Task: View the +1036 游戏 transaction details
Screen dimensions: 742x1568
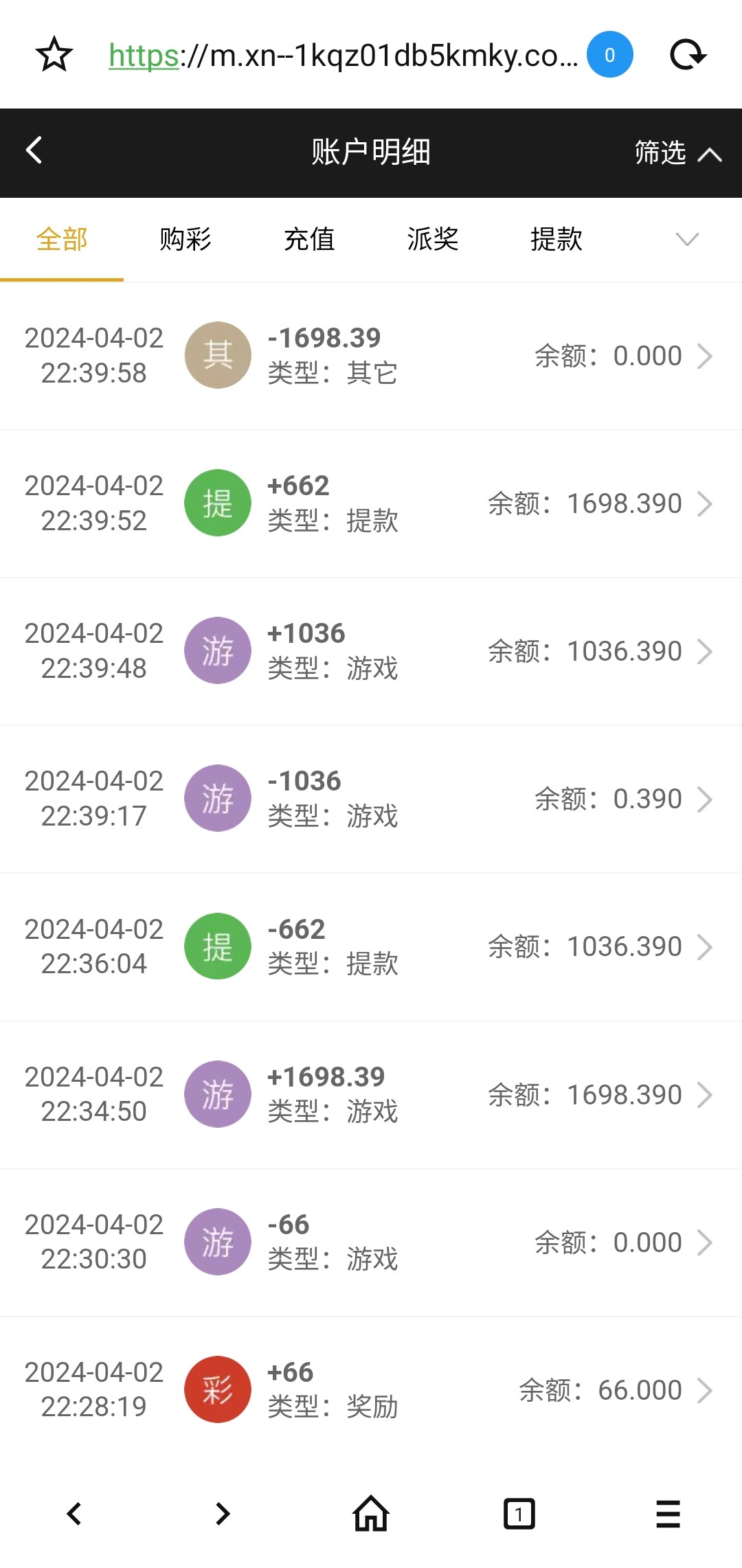Action: click(371, 651)
